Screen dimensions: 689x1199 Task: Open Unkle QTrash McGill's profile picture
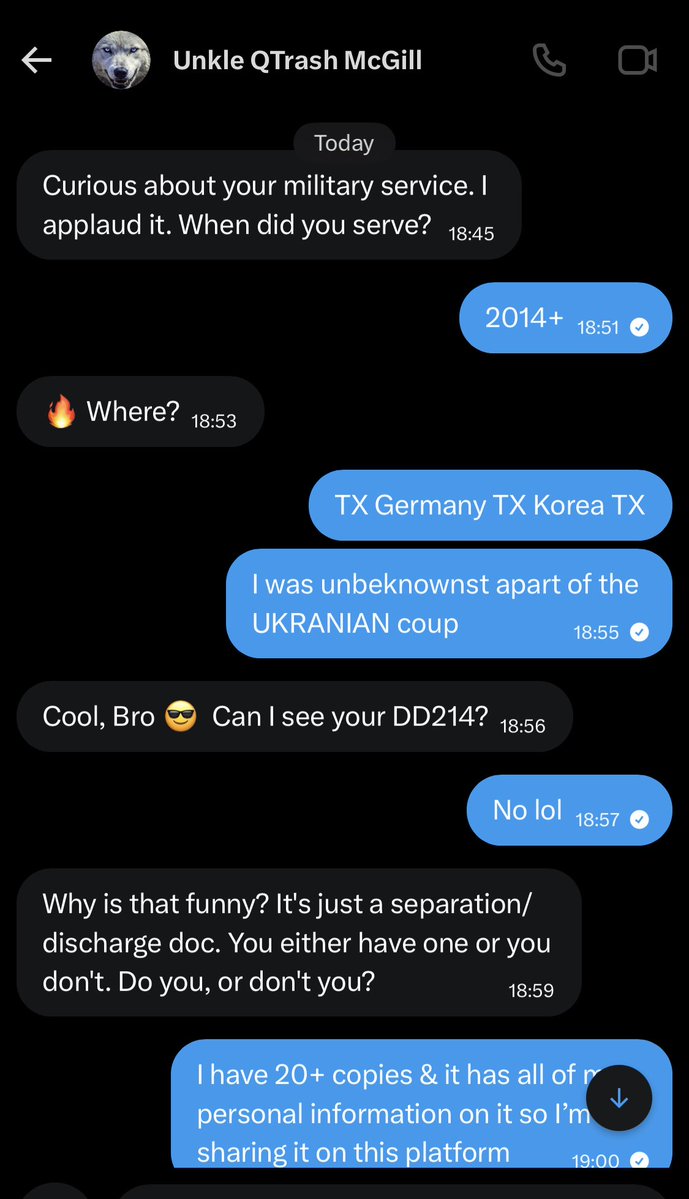coord(121,61)
